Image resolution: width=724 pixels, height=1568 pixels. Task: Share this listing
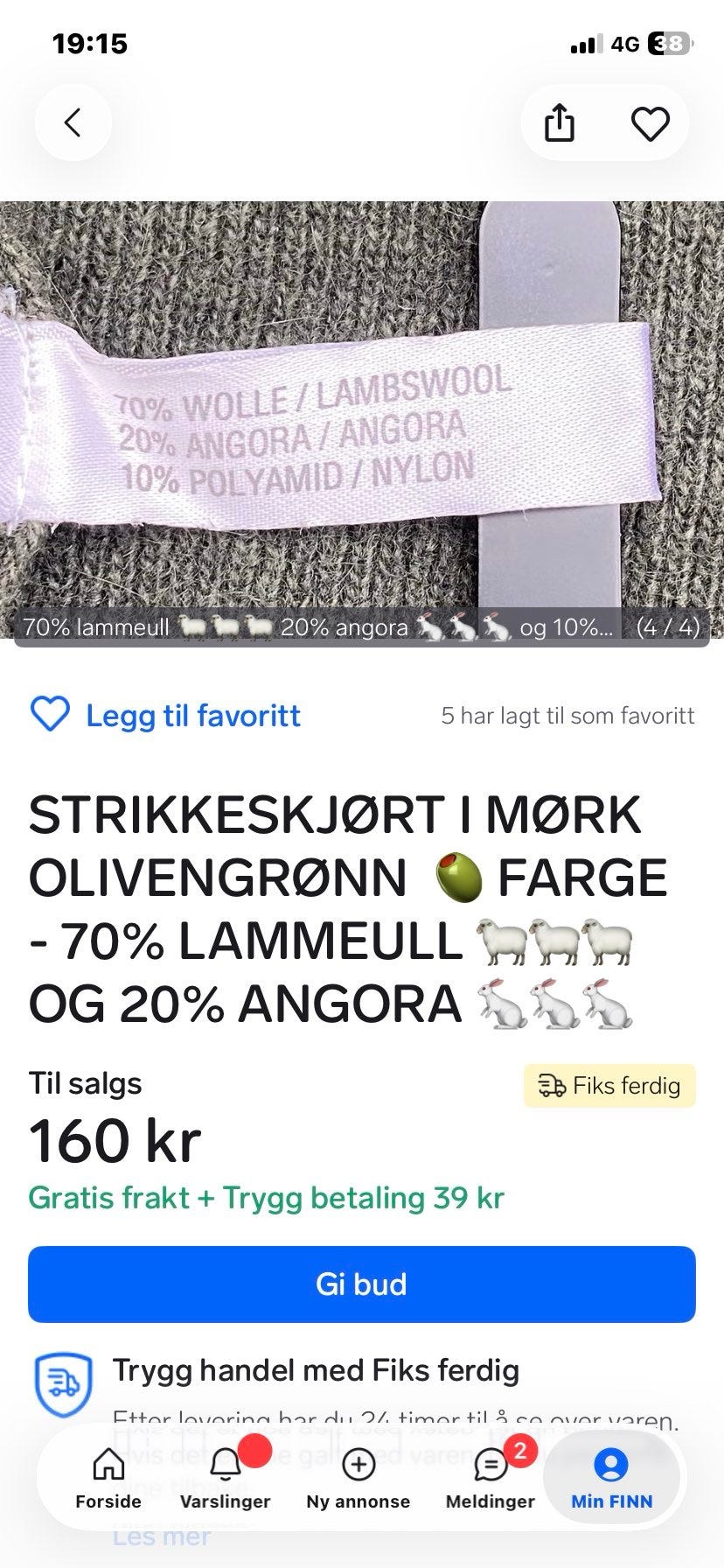click(x=560, y=122)
